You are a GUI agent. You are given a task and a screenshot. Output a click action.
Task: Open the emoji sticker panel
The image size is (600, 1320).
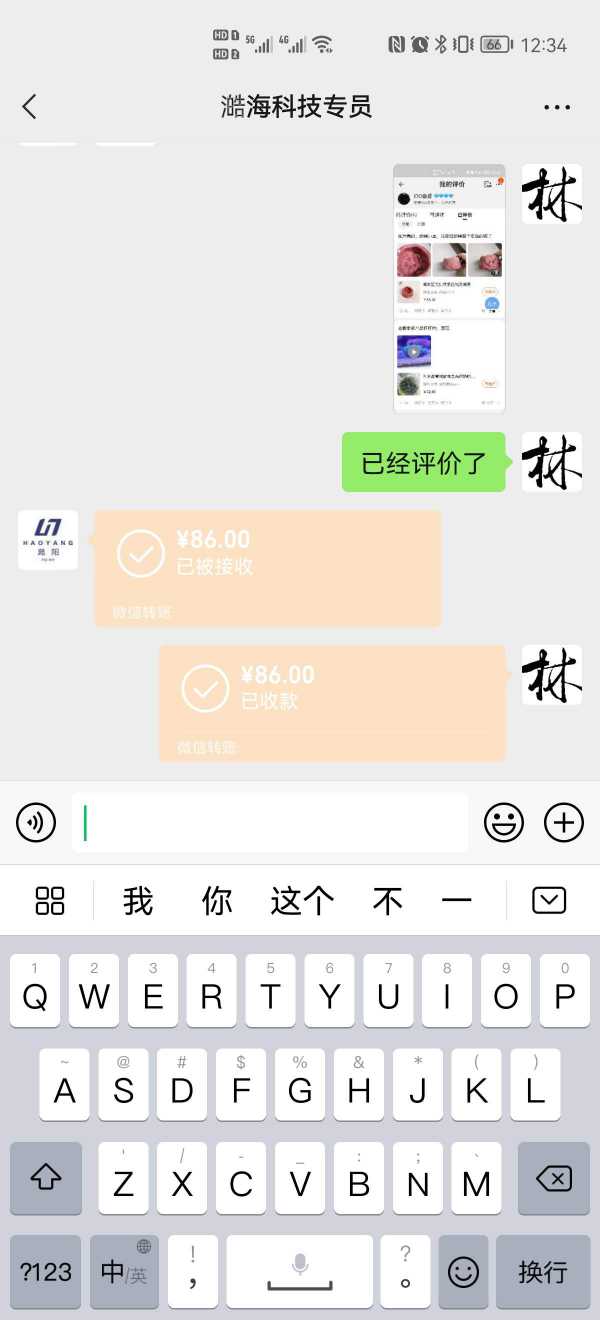504,823
